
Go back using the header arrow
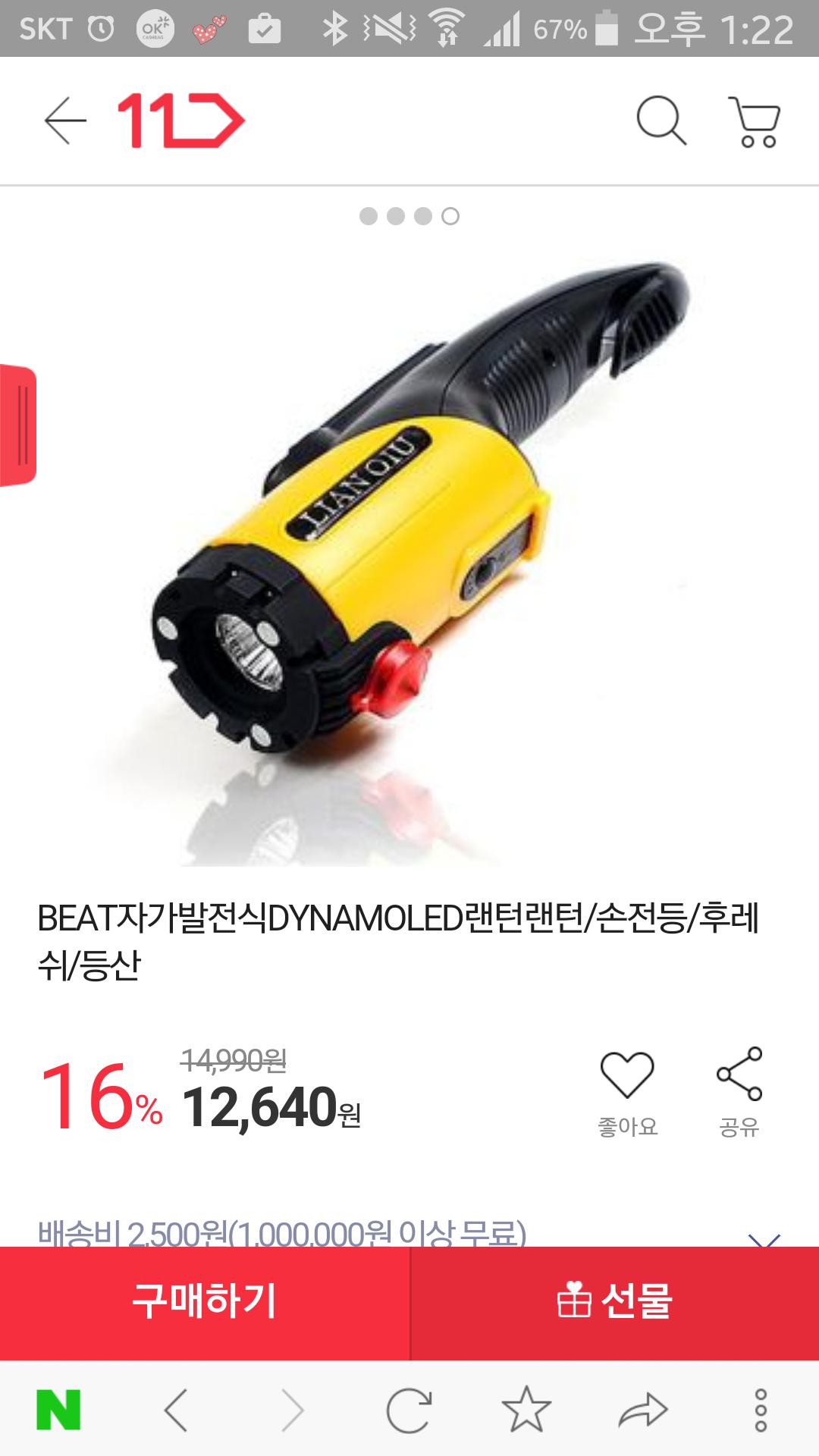click(x=65, y=121)
